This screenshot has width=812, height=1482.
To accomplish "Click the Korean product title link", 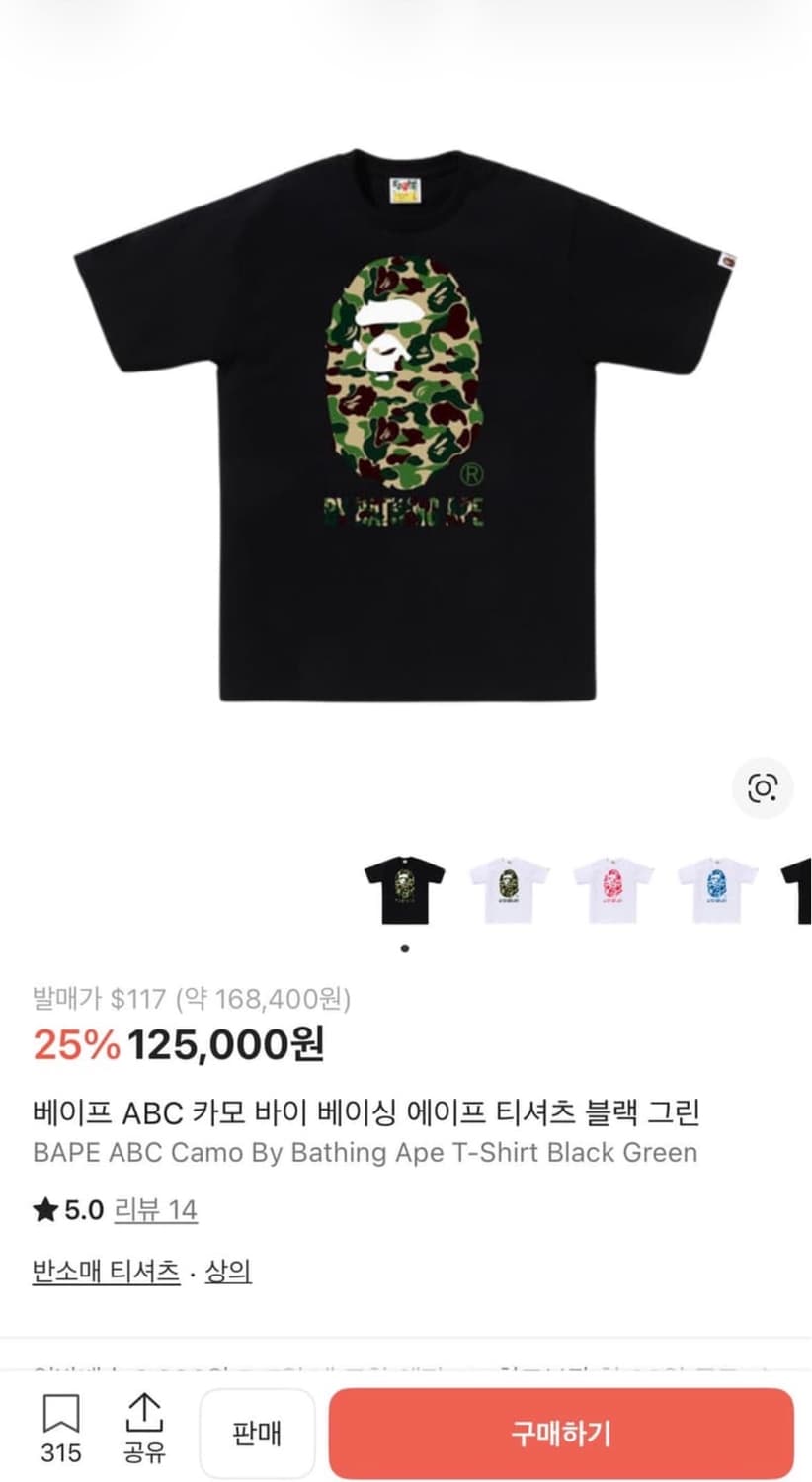I will [x=366, y=1112].
